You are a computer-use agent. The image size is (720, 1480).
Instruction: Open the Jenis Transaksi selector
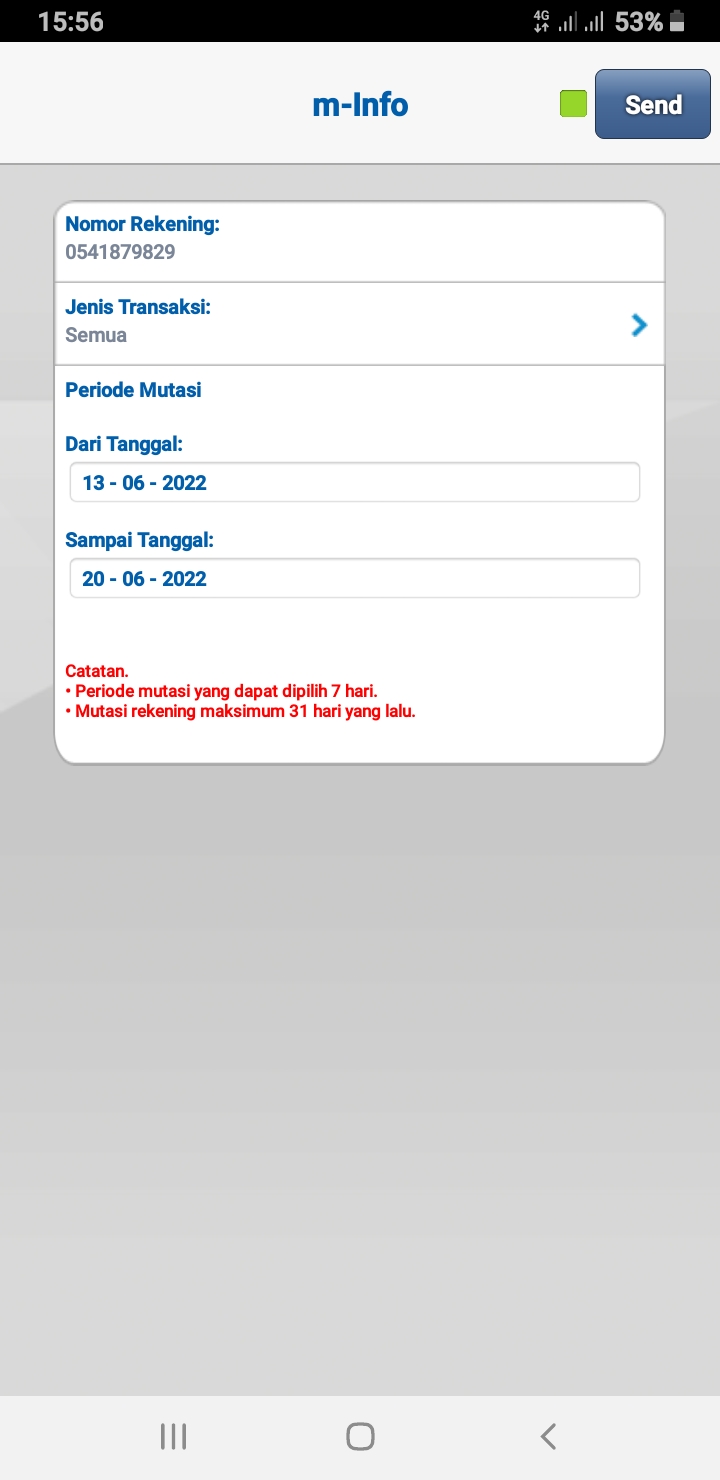click(x=358, y=323)
